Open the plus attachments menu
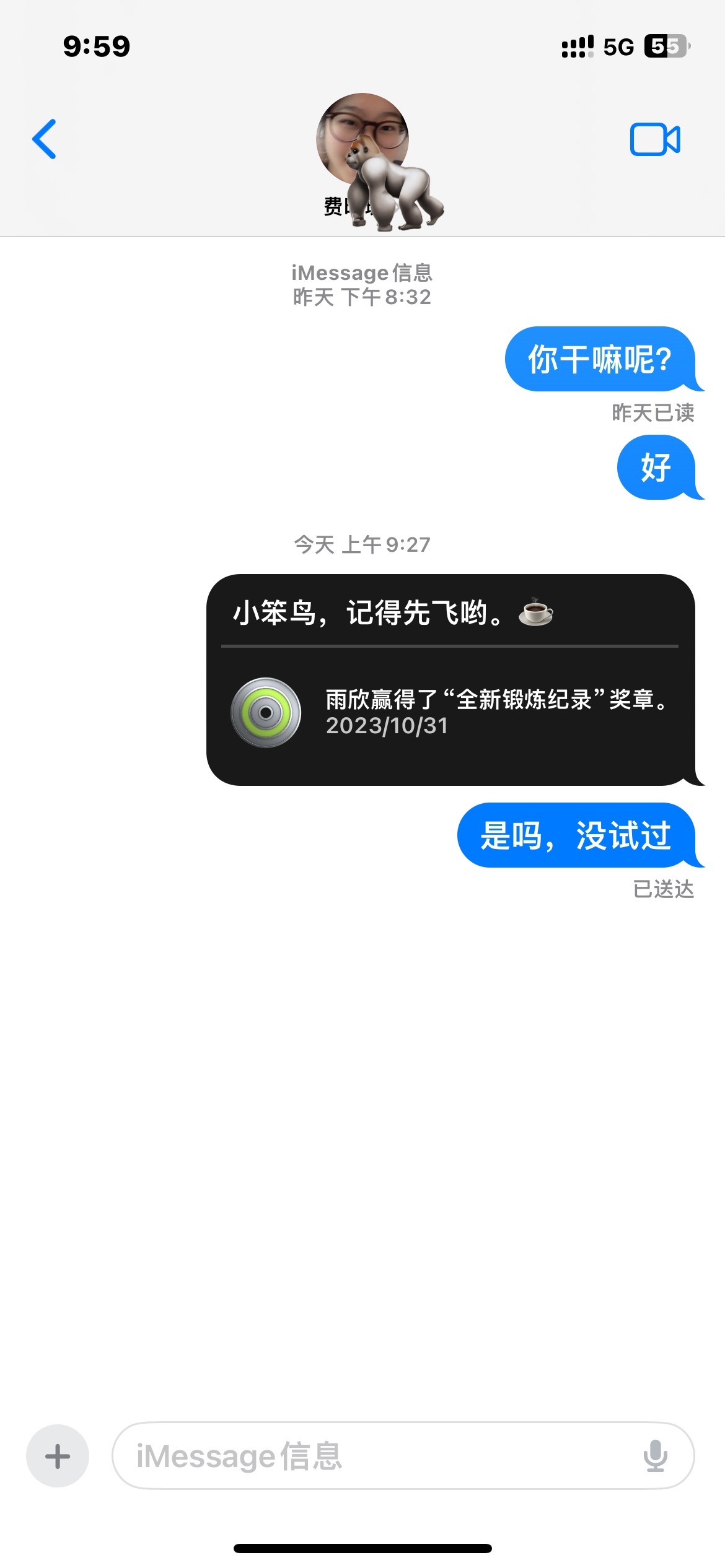Viewport: 725px width, 1568px height. coord(58,1455)
